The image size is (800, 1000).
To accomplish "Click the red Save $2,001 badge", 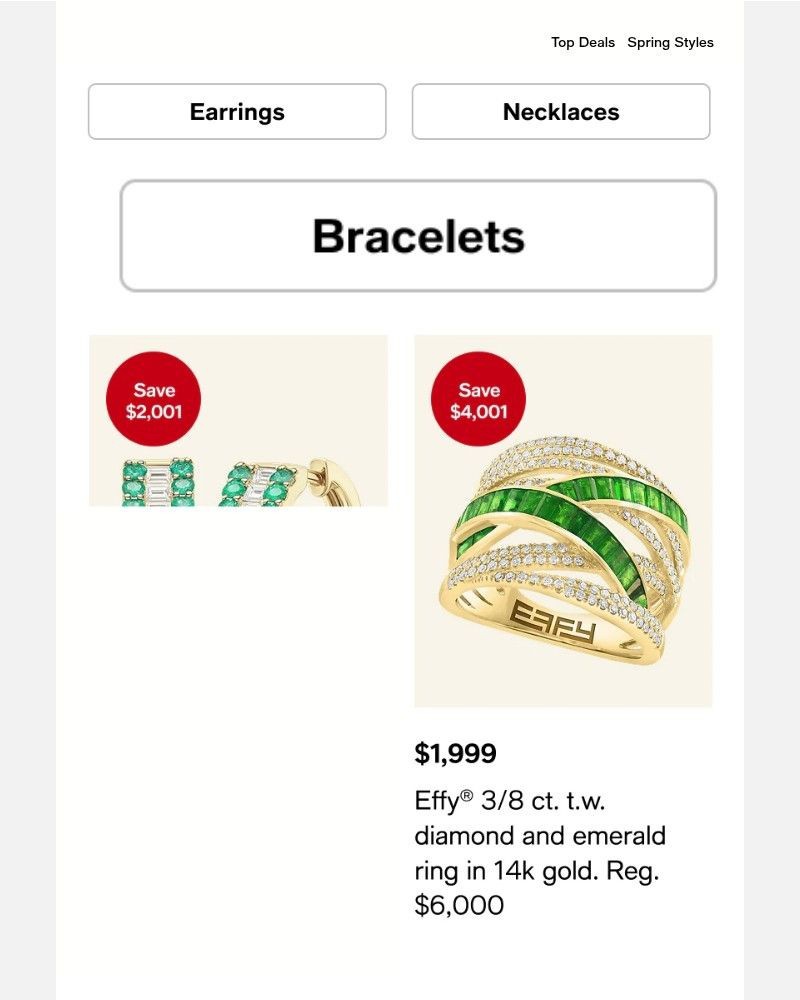I will tap(155, 399).
